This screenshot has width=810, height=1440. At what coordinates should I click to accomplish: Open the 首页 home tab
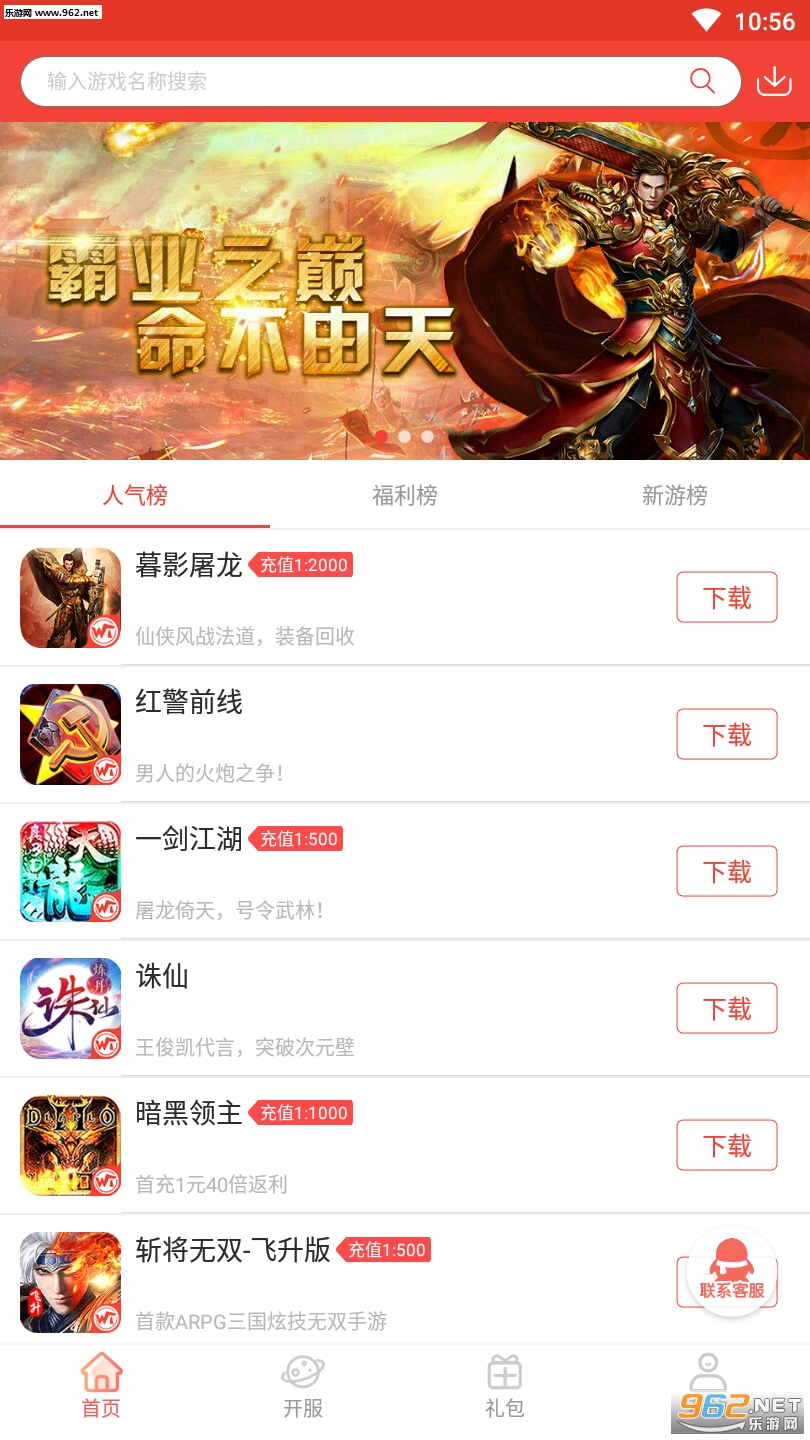(x=101, y=1387)
